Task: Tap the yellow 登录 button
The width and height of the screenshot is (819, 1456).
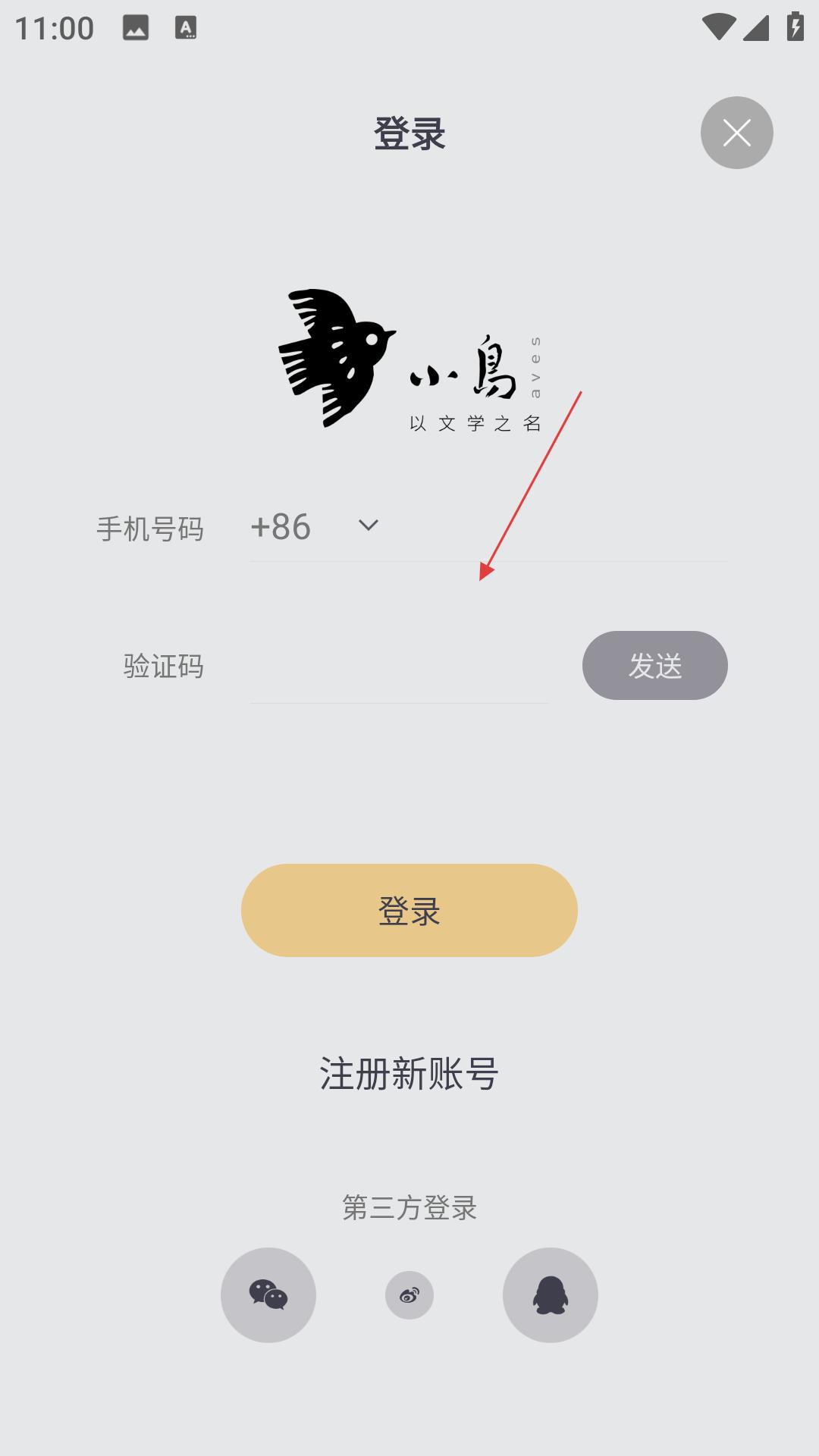Action: pos(409,910)
